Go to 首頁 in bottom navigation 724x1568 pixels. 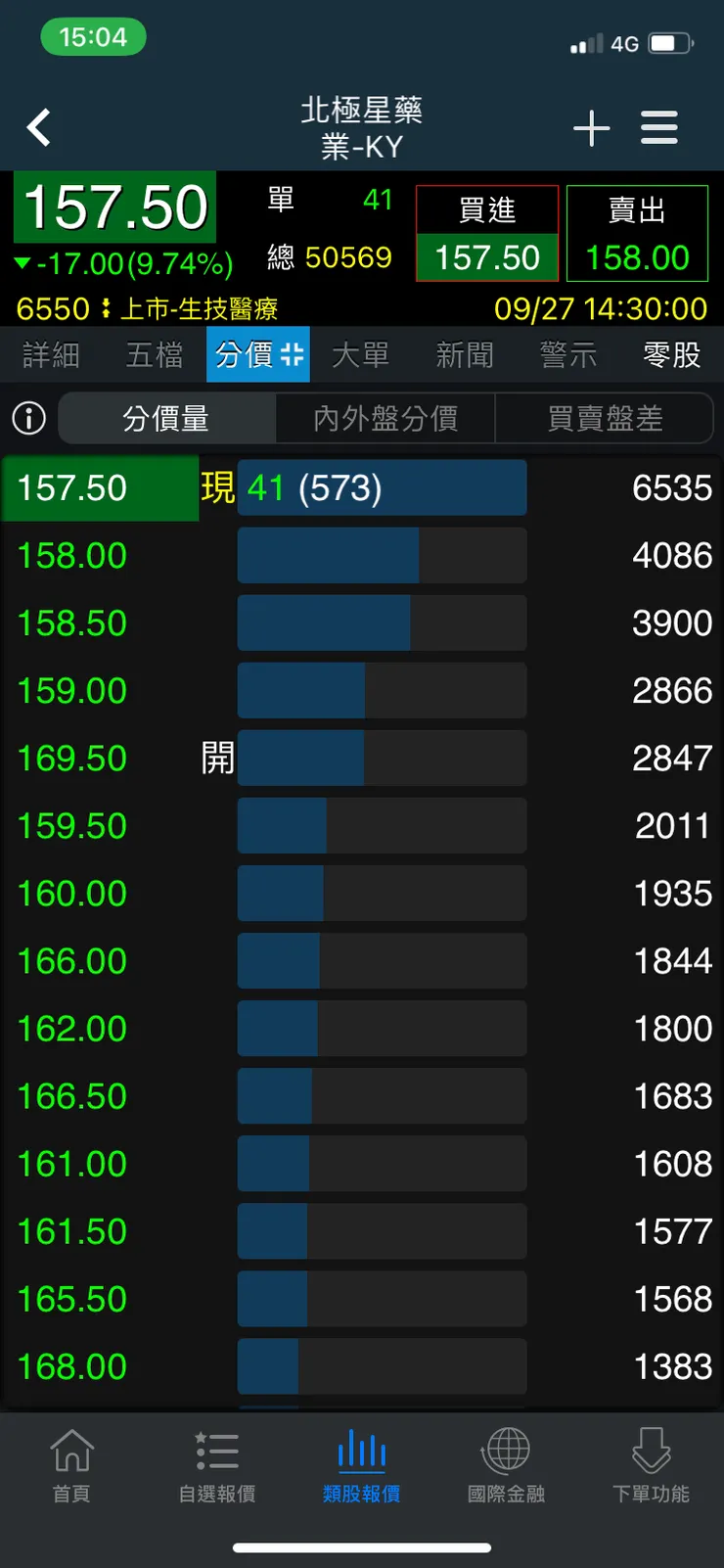[71, 1463]
